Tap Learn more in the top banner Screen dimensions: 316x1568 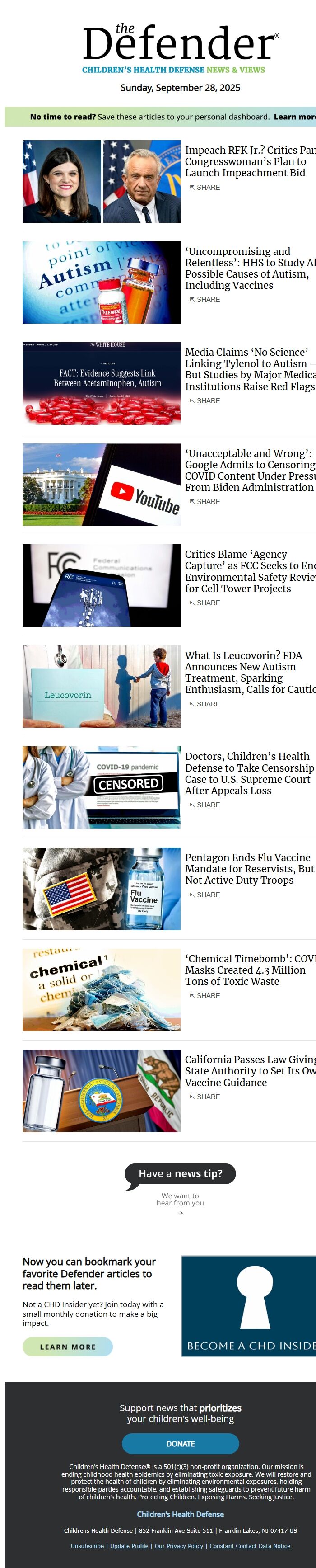click(295, 117)
